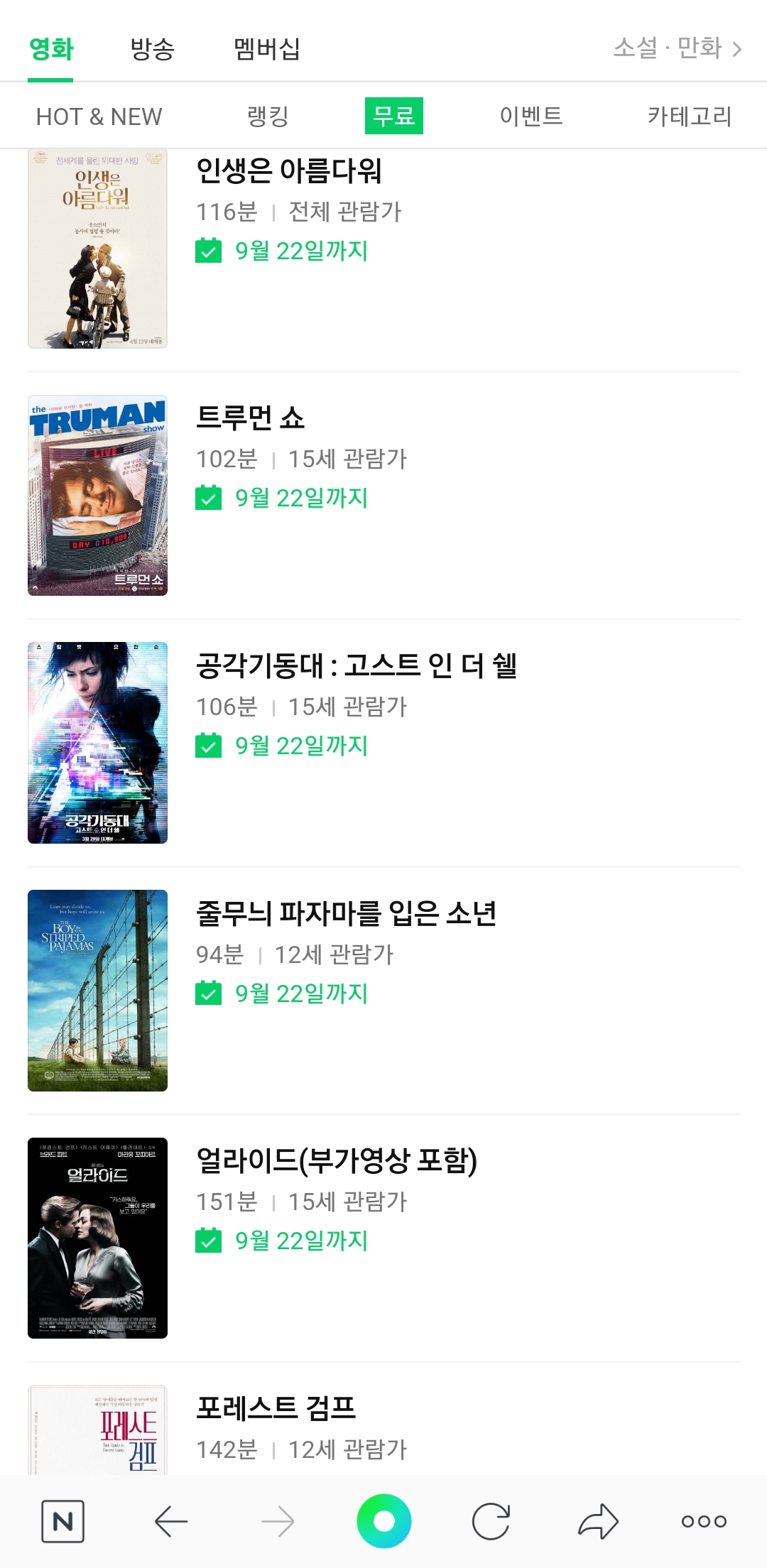Switch to the 멤버십 tab
The width and height of the screenshot is (767, 1568).
click(267, 49)
